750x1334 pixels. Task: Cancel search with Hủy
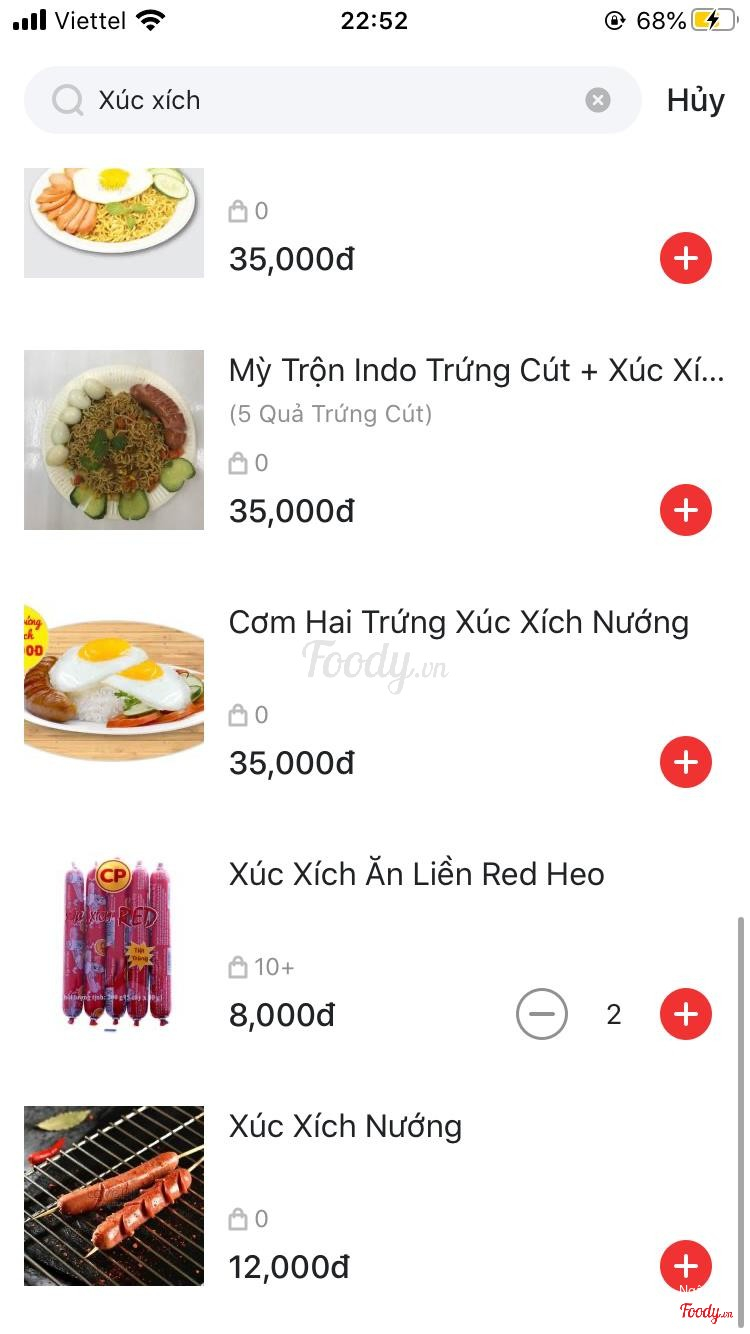click(x=695, y=100)
